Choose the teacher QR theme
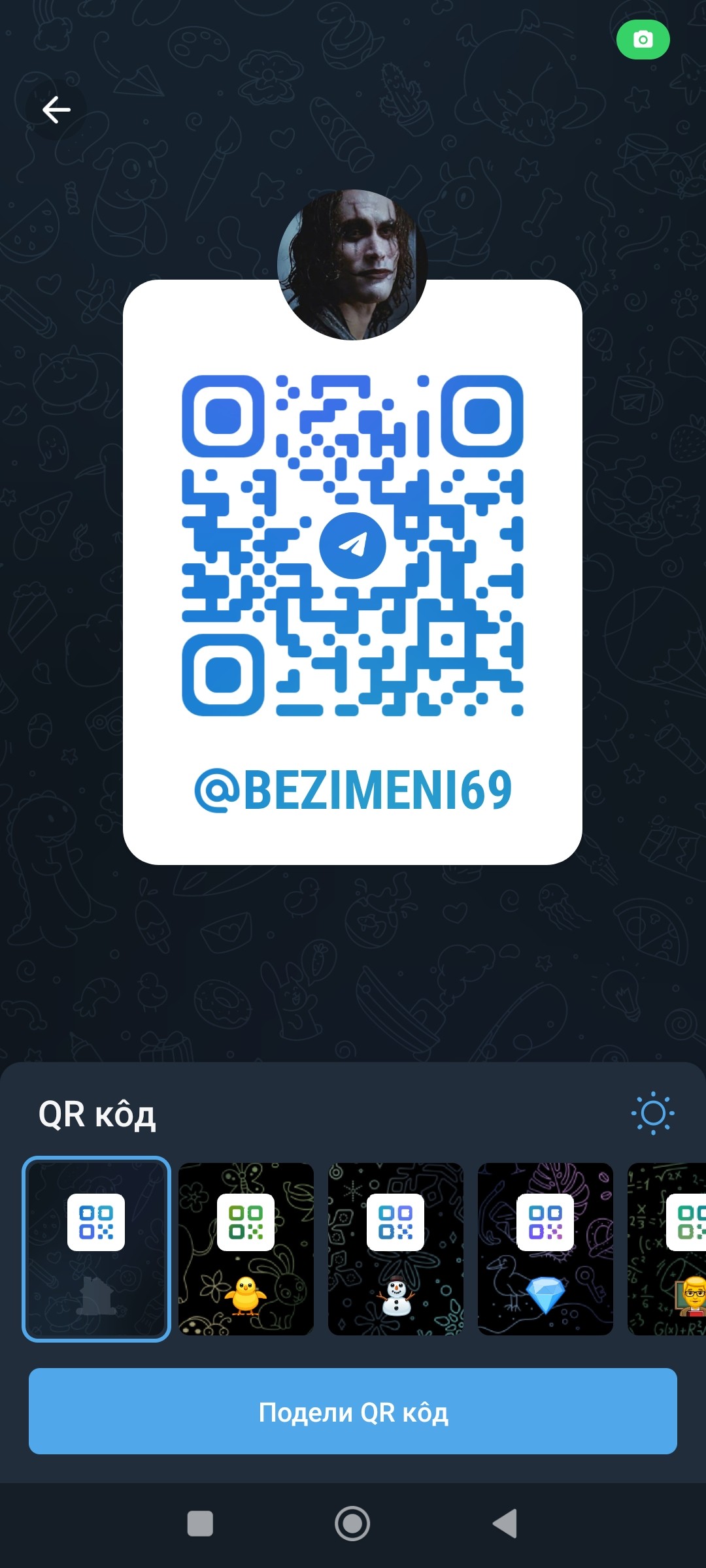706x1568 pixels. 667,1249
